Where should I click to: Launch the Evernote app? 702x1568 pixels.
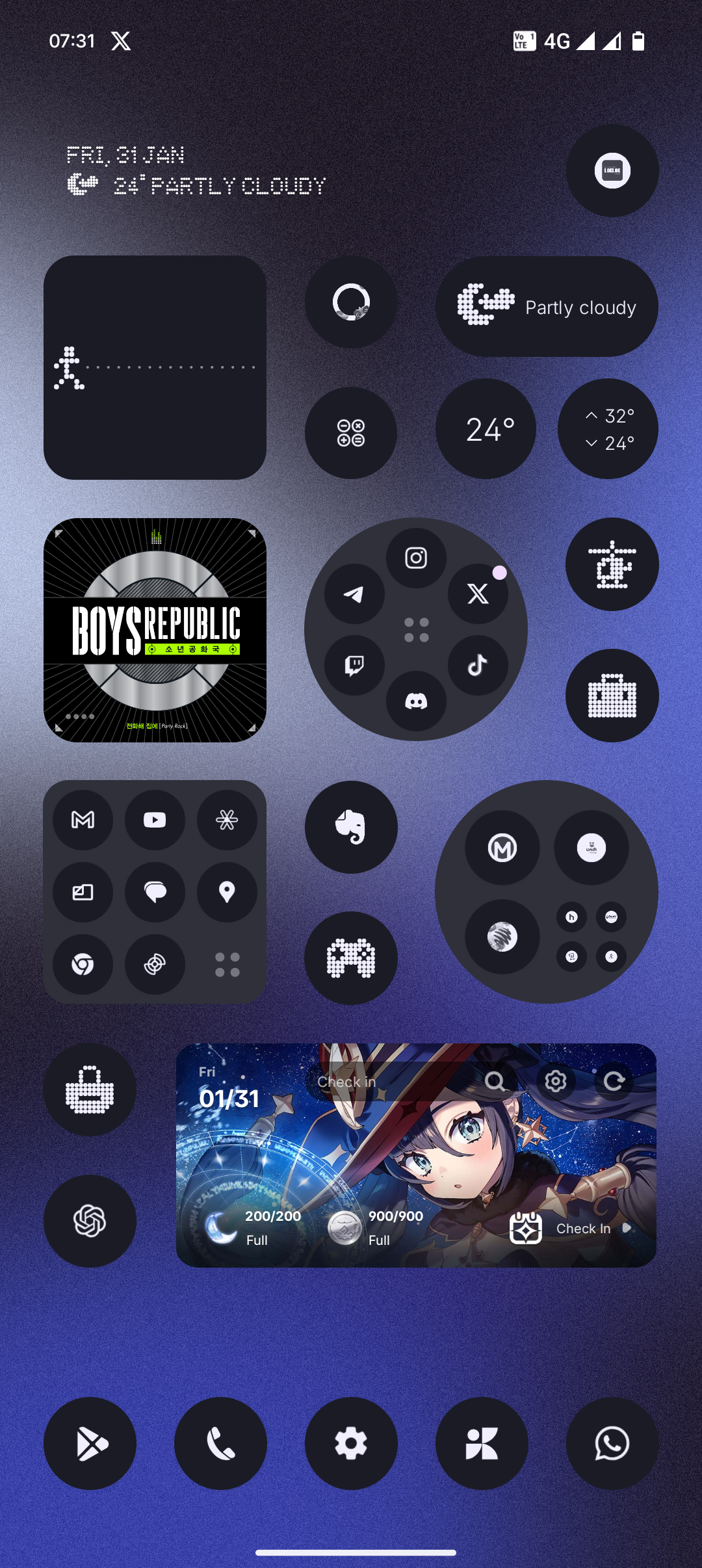click(351, 827)
